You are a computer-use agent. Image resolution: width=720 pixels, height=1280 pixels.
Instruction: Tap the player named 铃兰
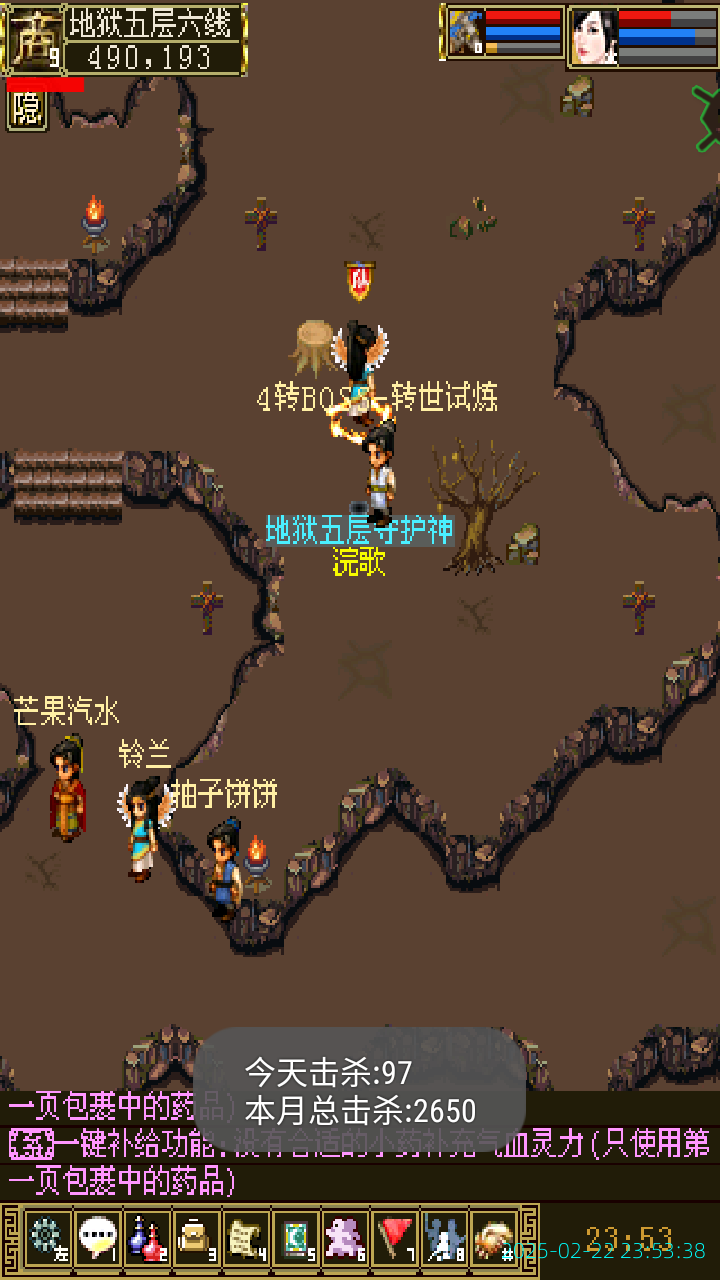tap(142, 830)
